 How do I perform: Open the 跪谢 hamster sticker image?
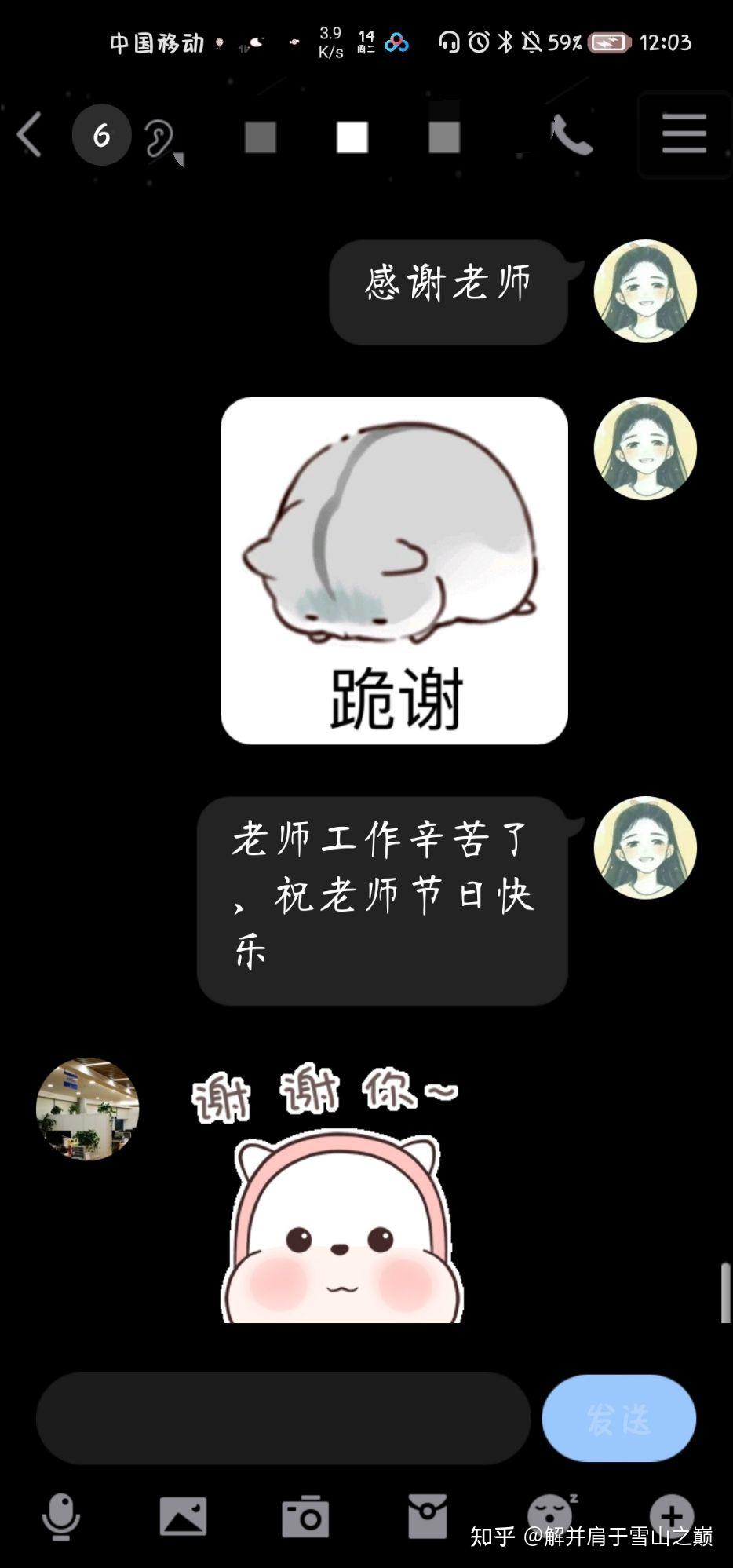click(x=394, y=571)
